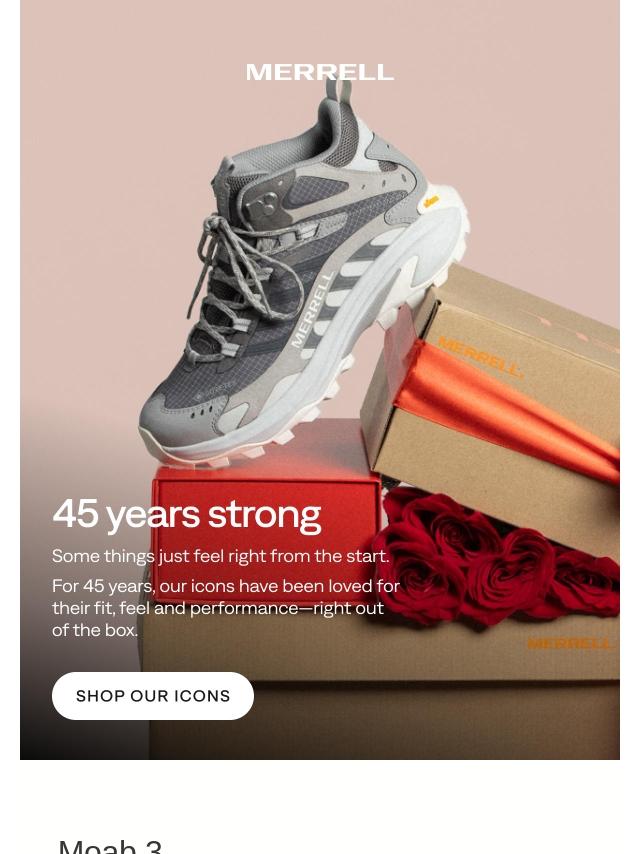The image size is (640, 854).
Task: Tap the Shop Our Icons button
Action: [x=153, y=696]
